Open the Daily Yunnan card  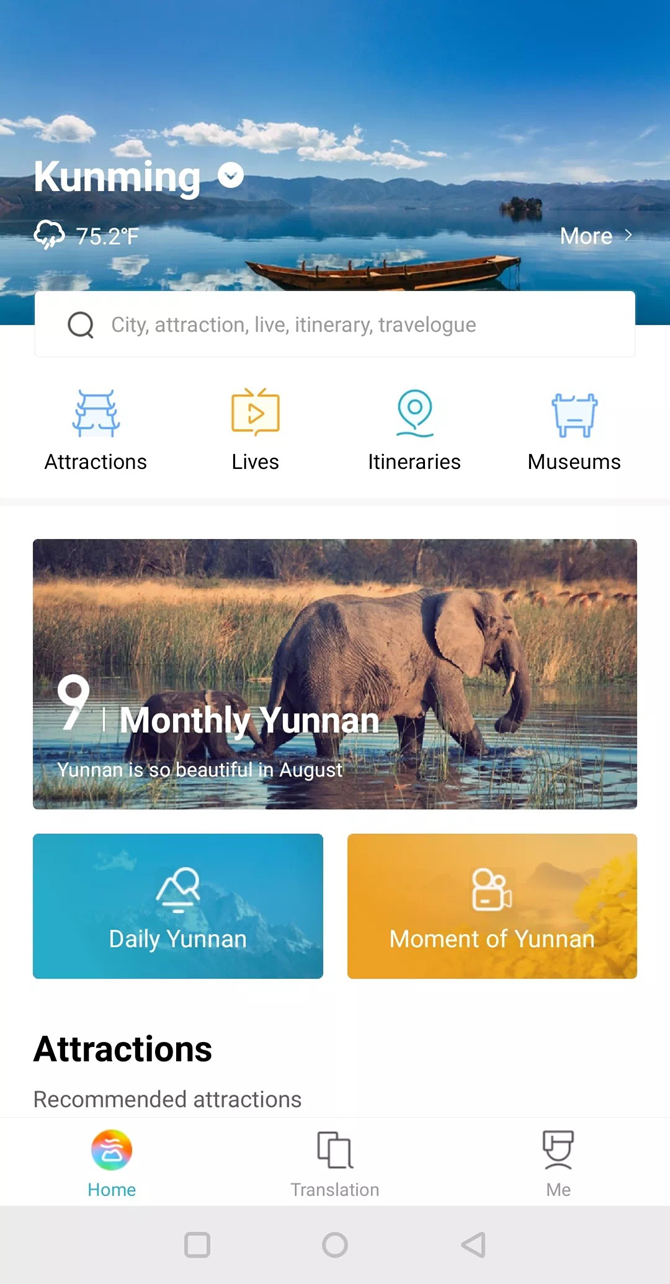[x=178, y=906]
